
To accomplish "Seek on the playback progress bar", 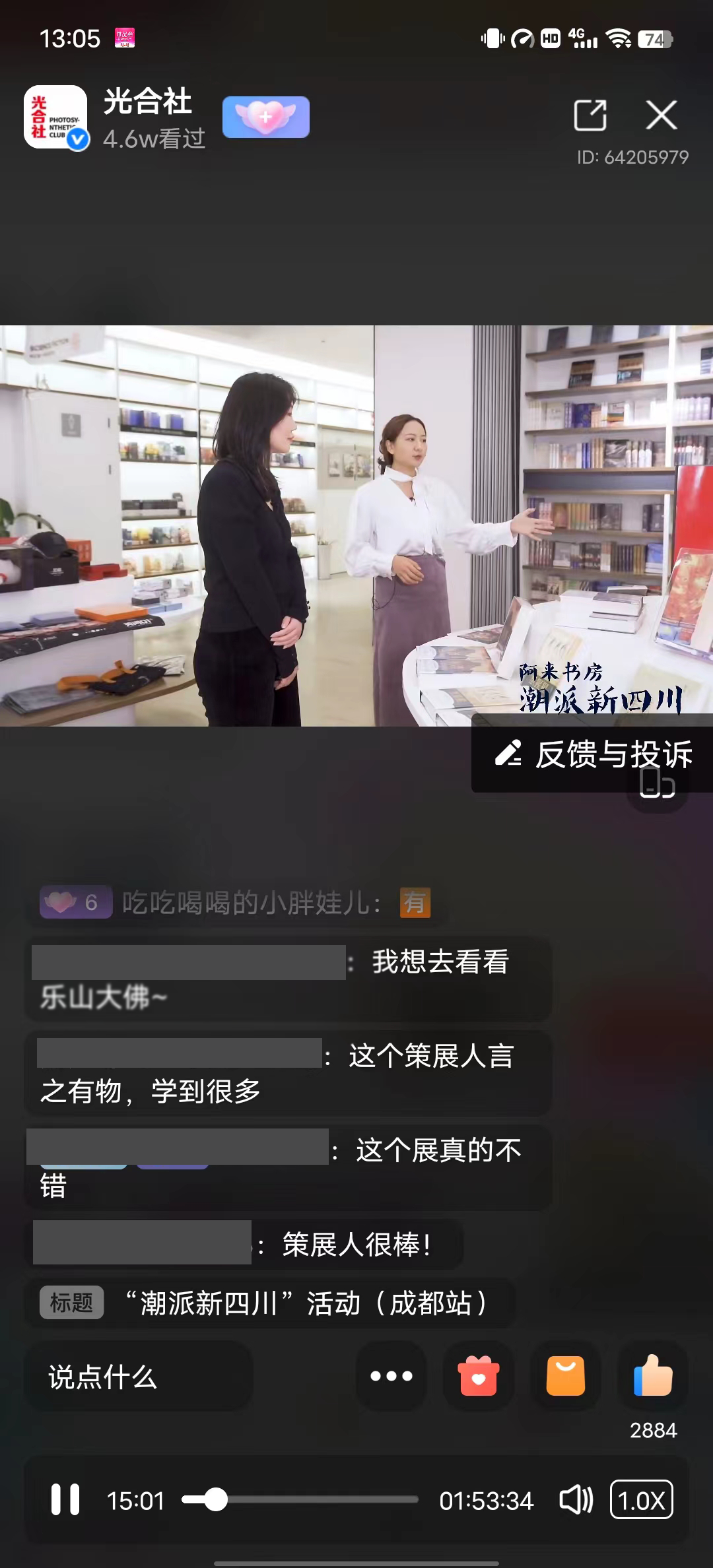I will pyautogui.click(x=300, y=1499).
